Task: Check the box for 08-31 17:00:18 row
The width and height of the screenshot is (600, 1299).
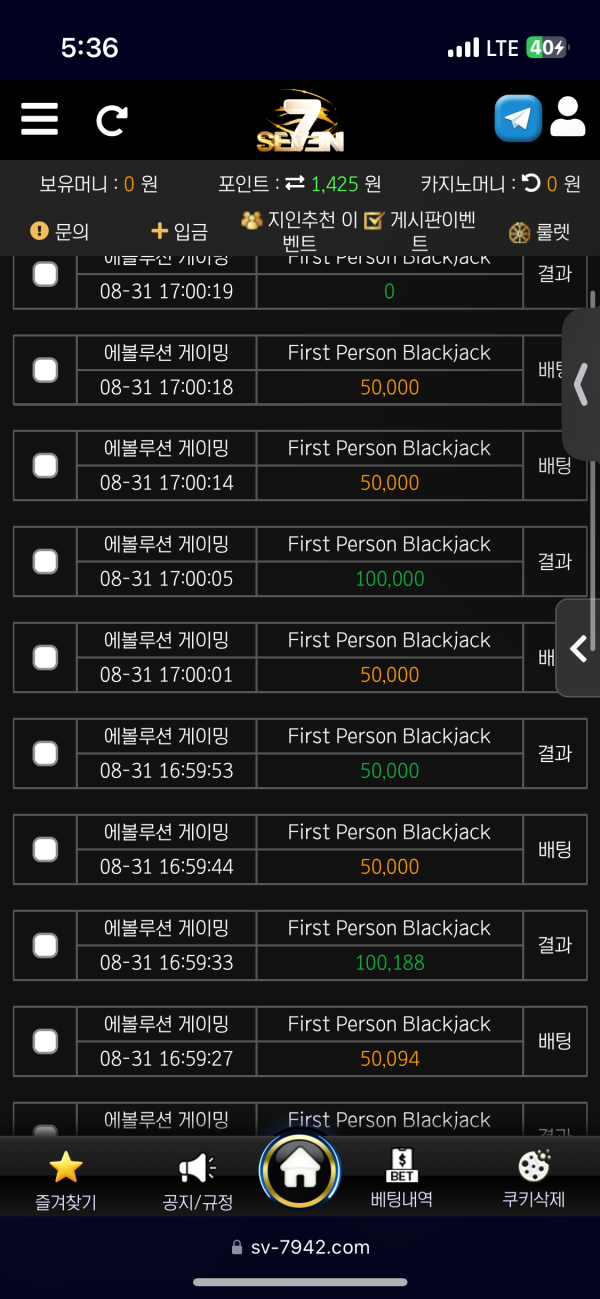Action: tap(45, 370)
